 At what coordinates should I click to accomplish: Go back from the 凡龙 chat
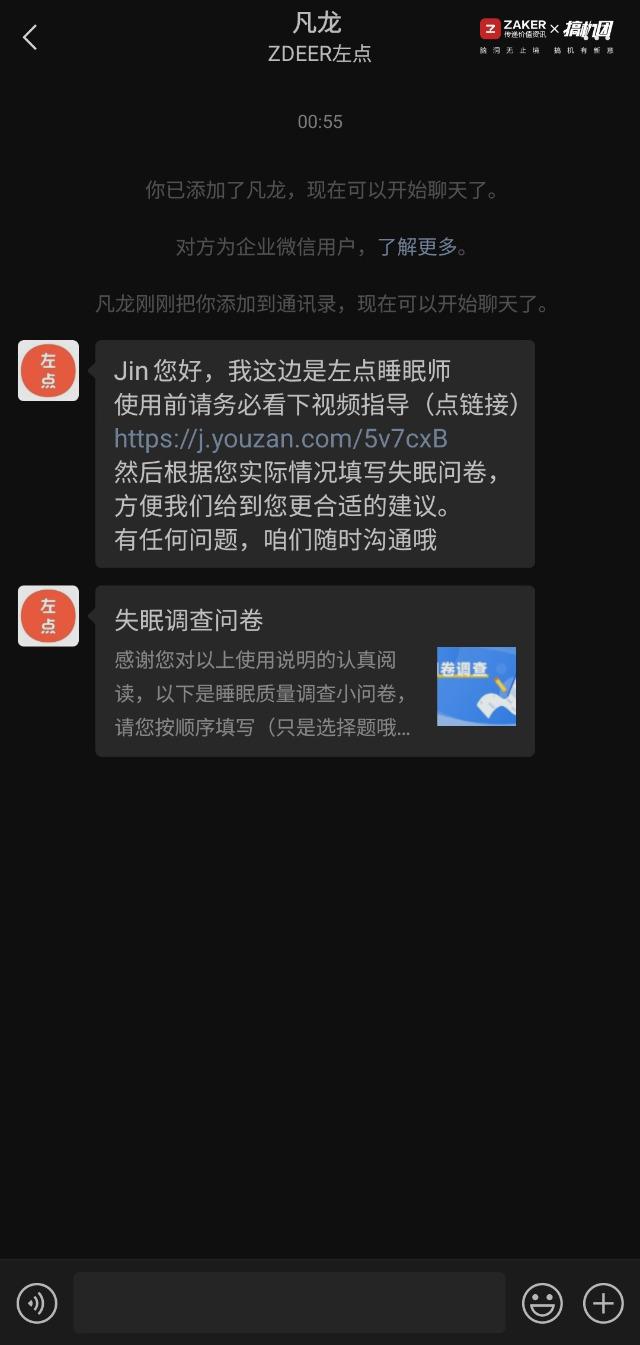(30, 38)
